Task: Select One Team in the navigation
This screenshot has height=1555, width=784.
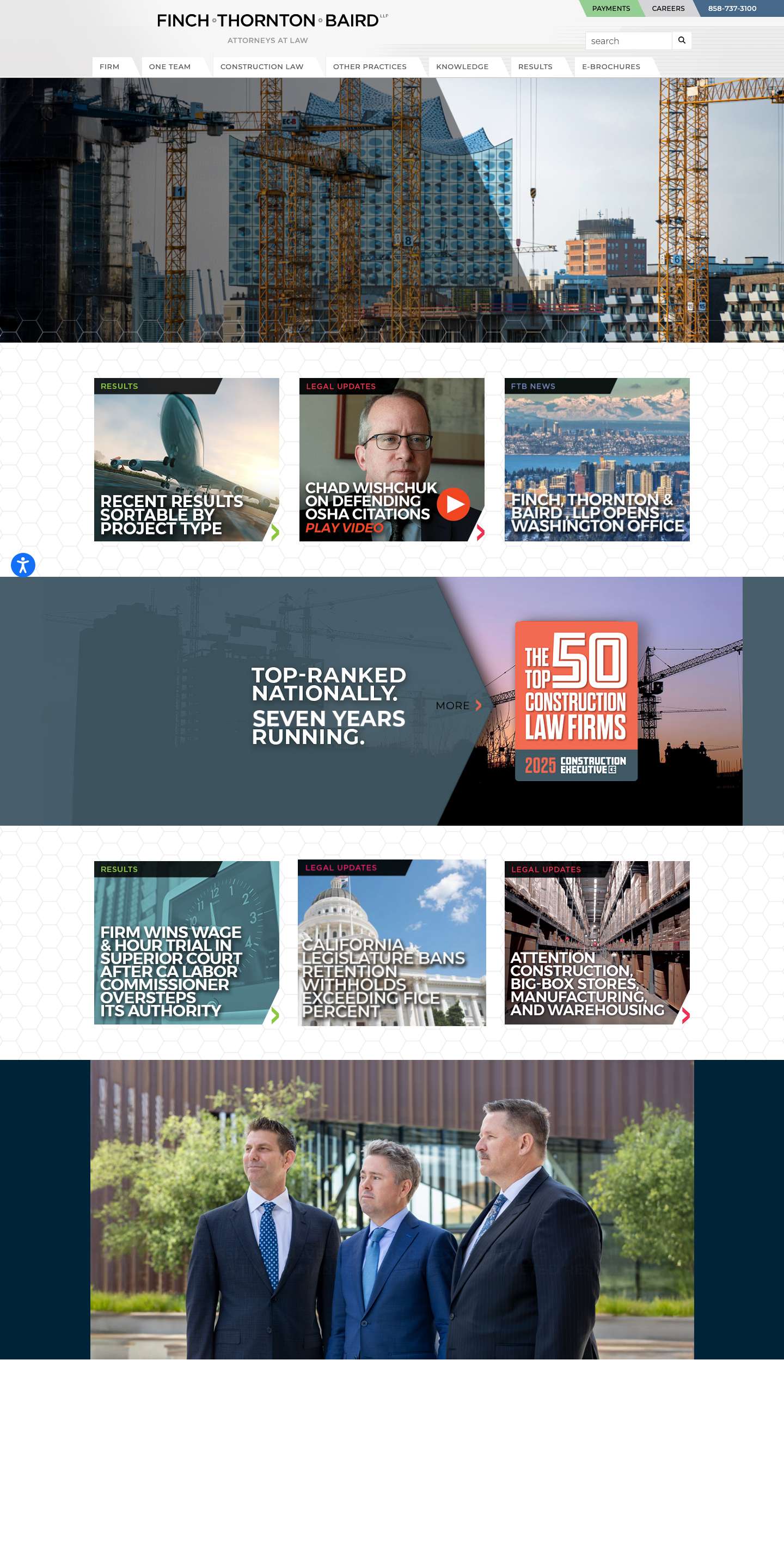Action: pos(170,67)
